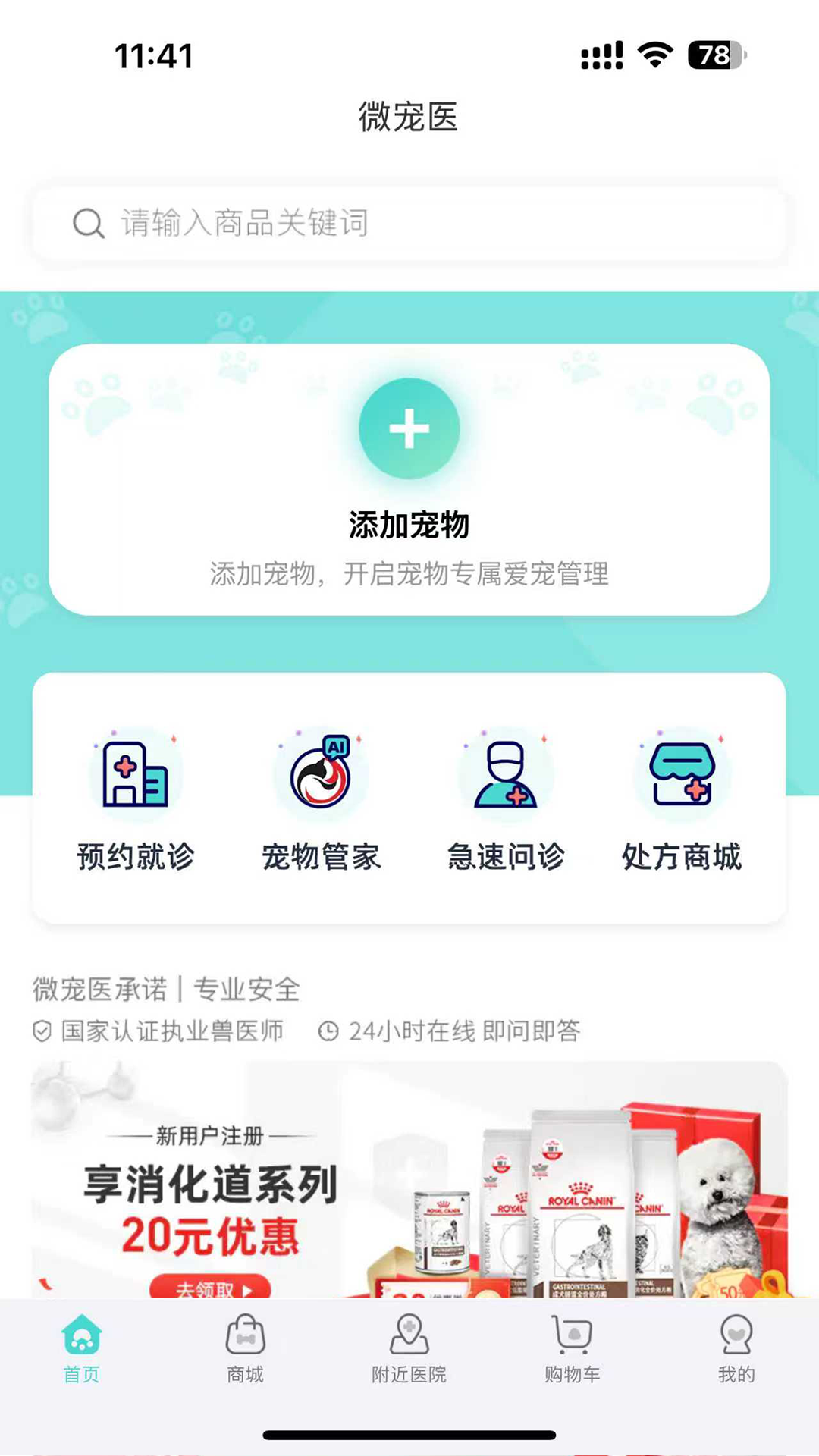Tap the green plus add-pet circle
Screen dimensions: 819x1456
(409, 428)
